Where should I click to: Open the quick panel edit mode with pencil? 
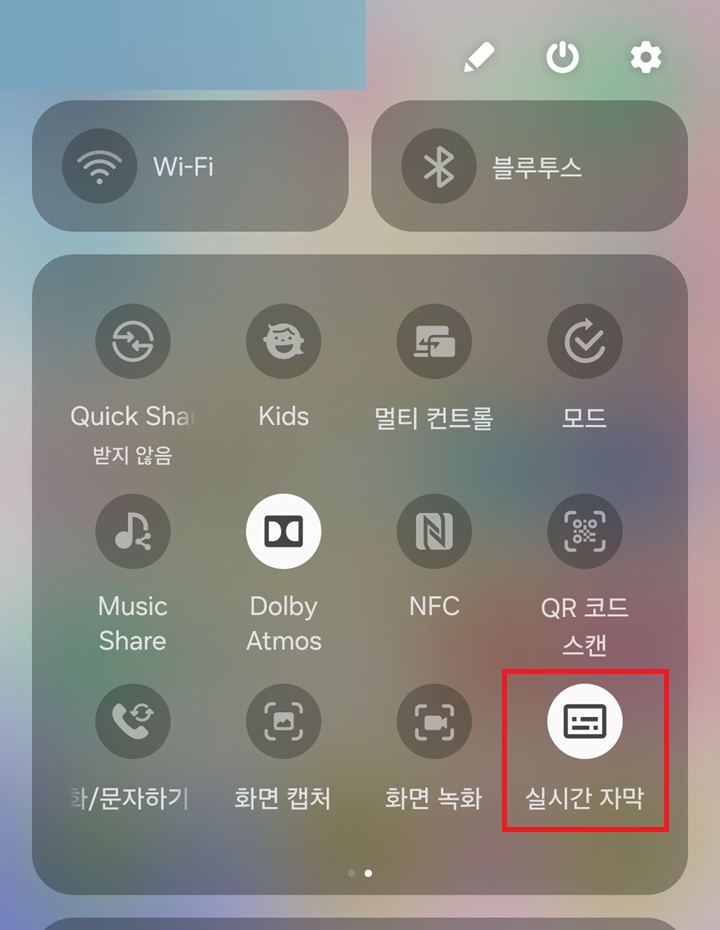[x=479, y=58]
